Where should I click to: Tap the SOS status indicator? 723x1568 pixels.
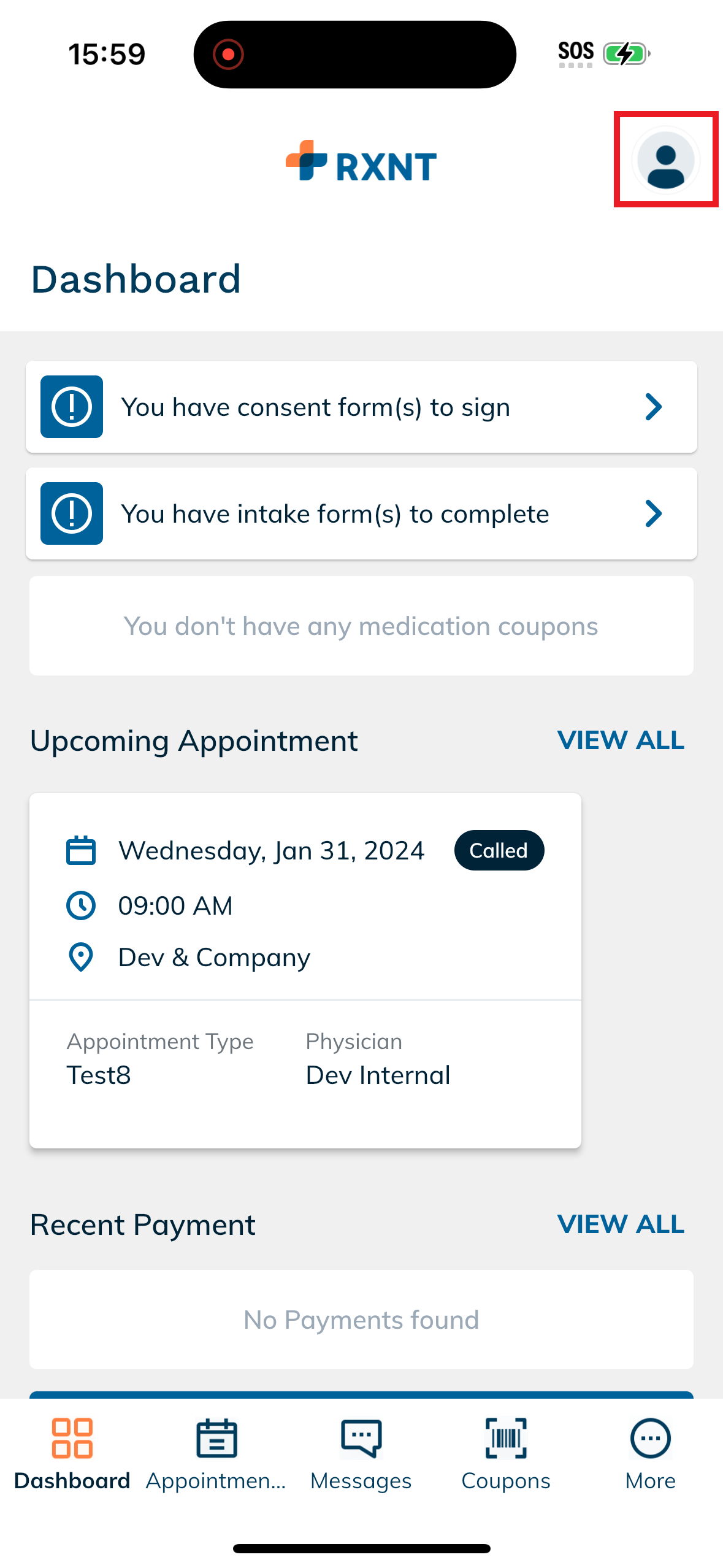(575, 52)
